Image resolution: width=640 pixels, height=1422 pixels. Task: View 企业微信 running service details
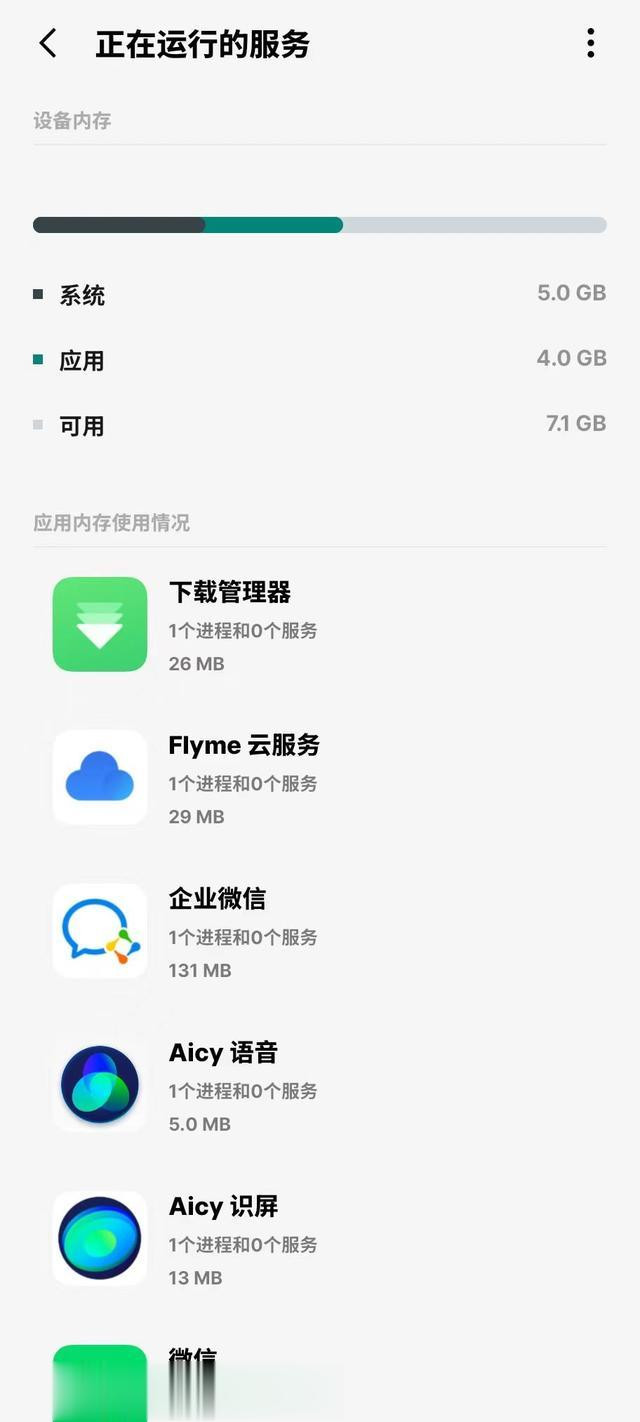[x=320, y=931]
